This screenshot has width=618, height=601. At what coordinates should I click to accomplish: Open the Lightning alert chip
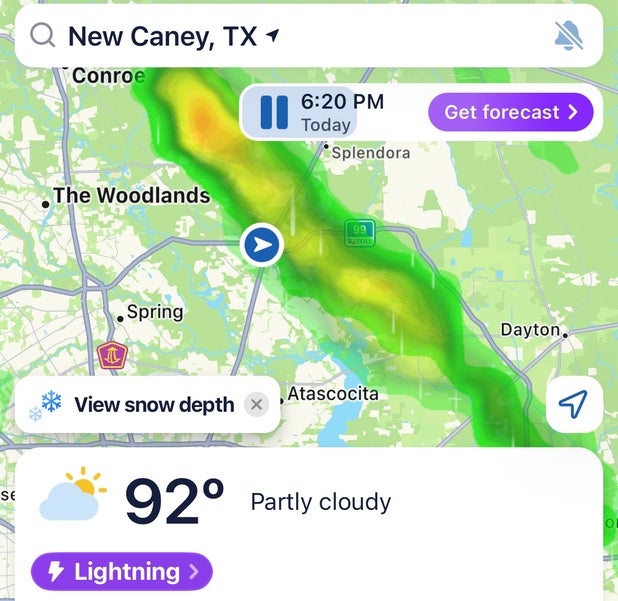tap(122, 572)
